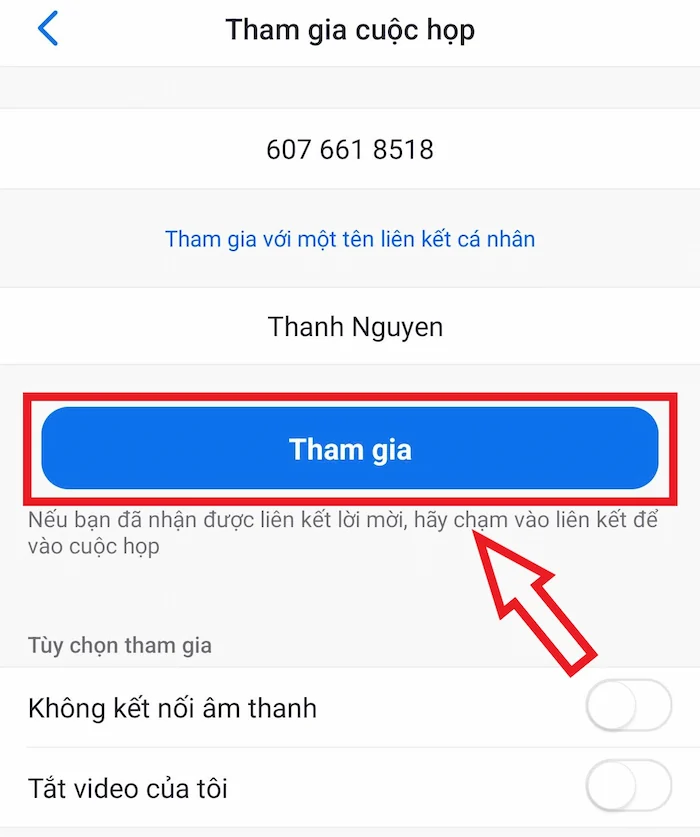Image resolution: width=700 pixels, height=837 pixels.
Task: Open Tham gia với một tên liên kết cá nhân
Action: (350, 239)
